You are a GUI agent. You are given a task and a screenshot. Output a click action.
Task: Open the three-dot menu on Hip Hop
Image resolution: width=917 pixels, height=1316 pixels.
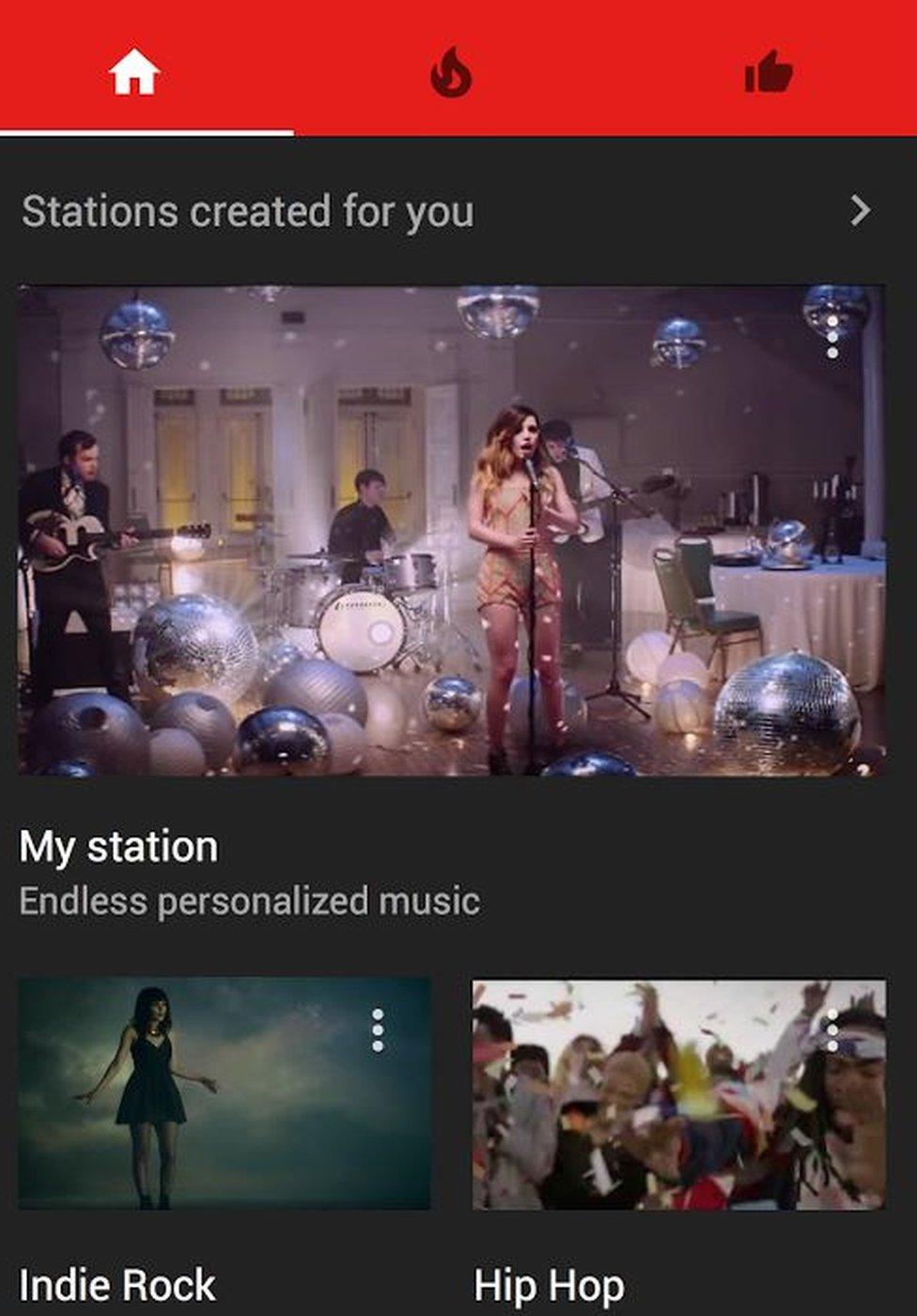832,1030
